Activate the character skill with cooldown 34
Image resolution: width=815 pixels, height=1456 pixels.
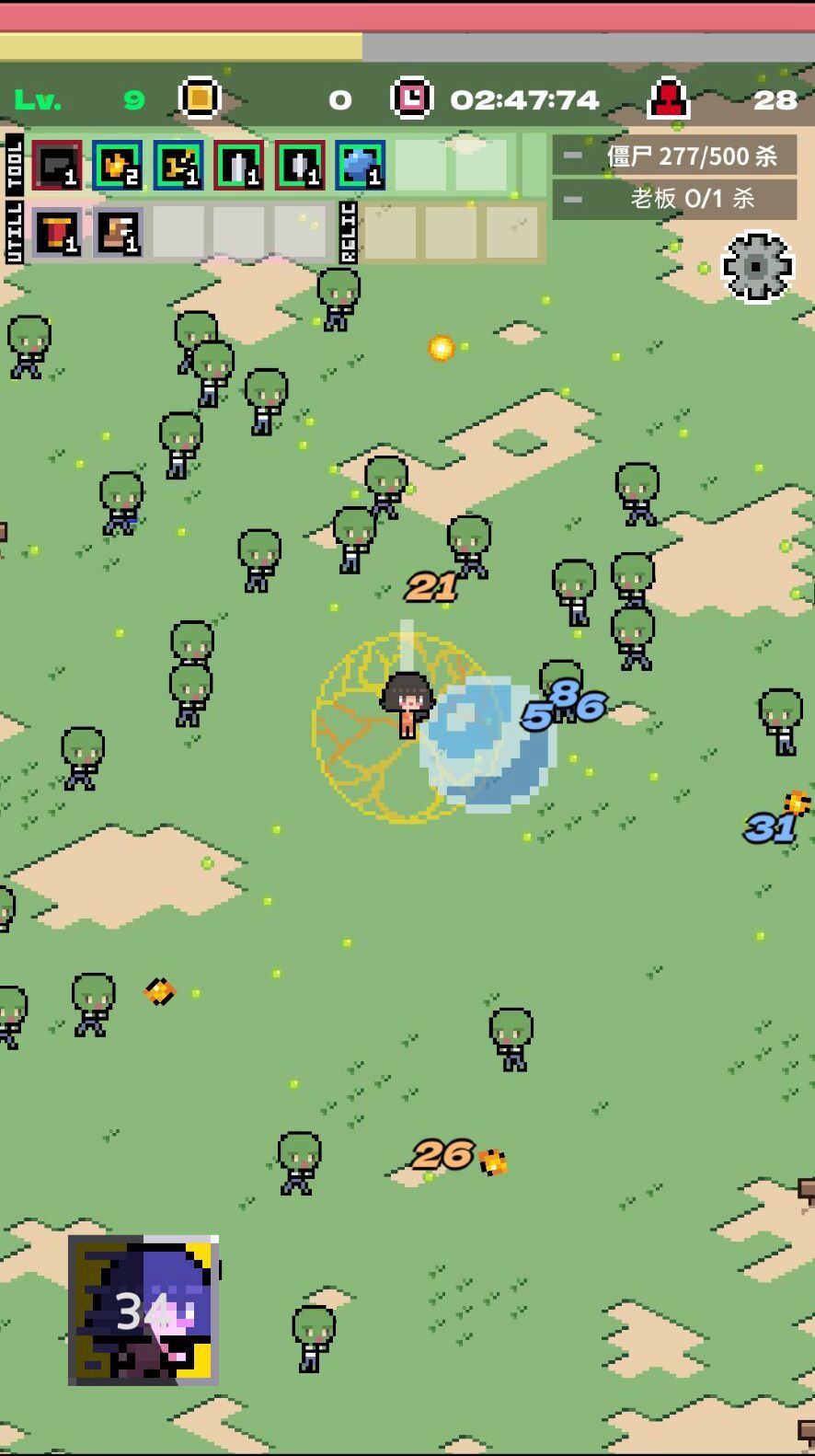[x=143, y=1310]
